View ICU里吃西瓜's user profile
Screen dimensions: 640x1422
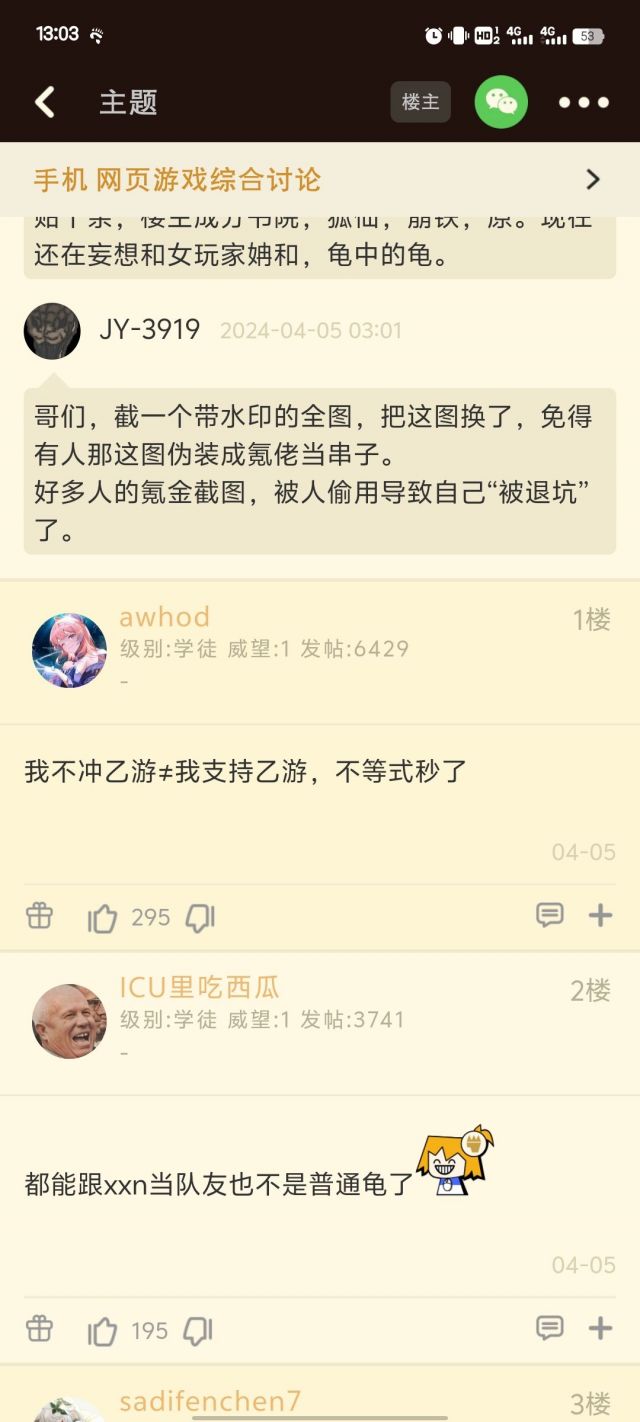(69, 1021)
